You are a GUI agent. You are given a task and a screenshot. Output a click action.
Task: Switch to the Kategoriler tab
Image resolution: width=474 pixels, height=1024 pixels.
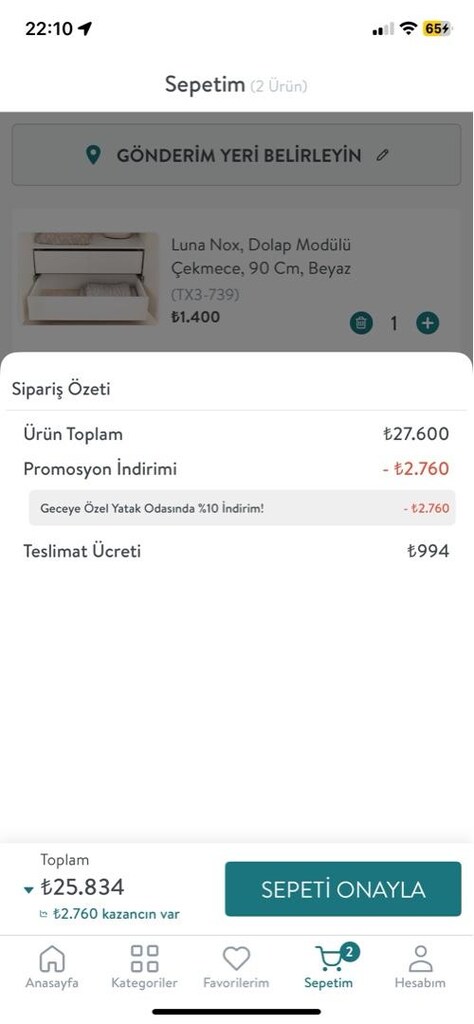[x=144, y=967]
